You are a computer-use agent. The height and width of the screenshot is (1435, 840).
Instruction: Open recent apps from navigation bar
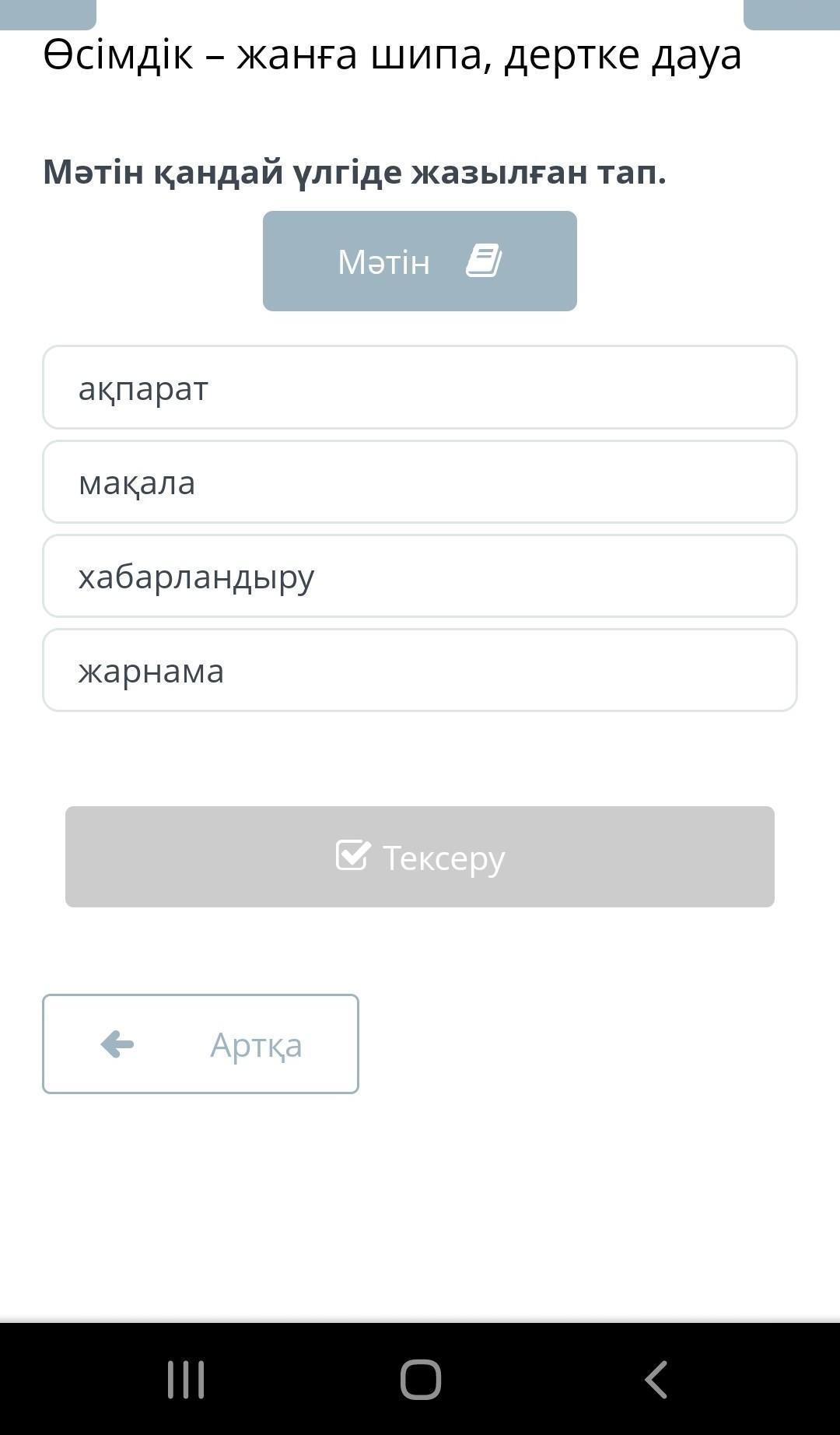(x=186, y=1380)
